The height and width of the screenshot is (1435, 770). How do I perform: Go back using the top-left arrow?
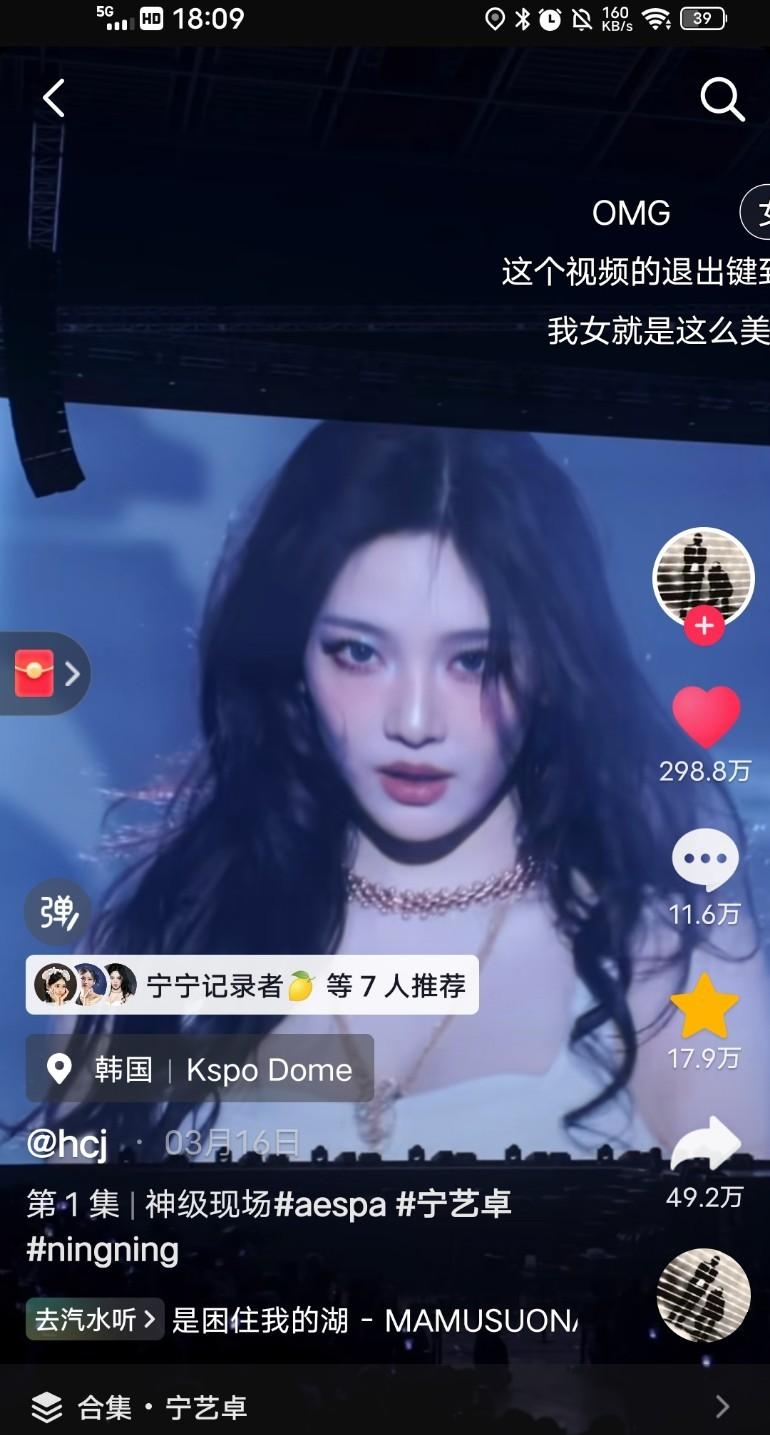click(x=53, y=98)
